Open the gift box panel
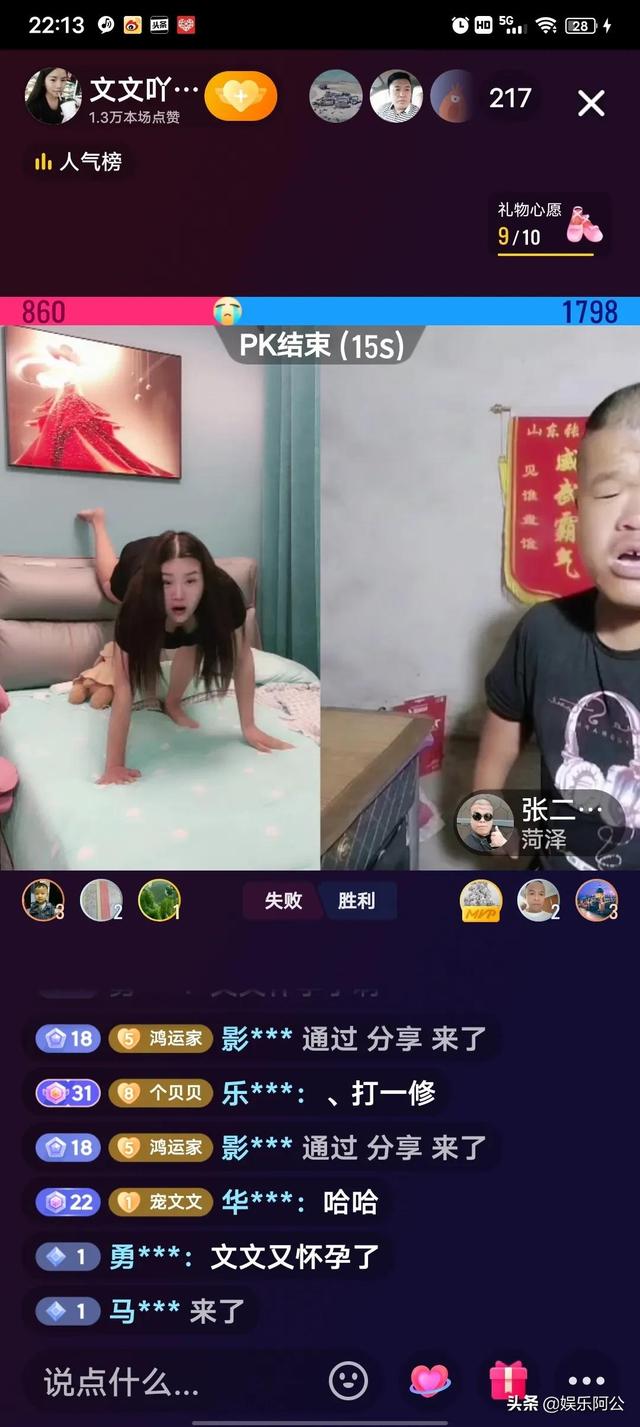Image resolution: width=640 pixels, height=1427 pixels. click(508, 1380)
